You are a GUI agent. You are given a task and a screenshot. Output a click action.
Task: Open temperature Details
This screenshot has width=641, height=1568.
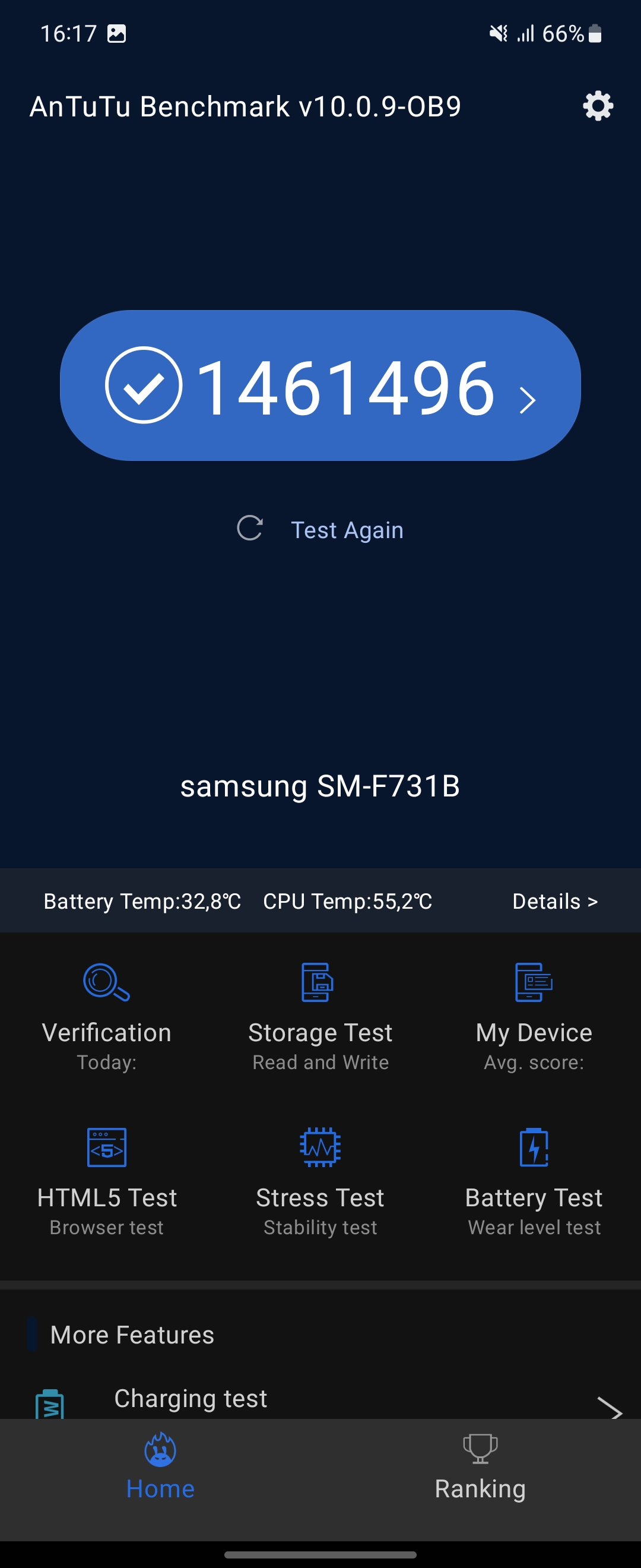pyautogui.click(x=554, y=901)
